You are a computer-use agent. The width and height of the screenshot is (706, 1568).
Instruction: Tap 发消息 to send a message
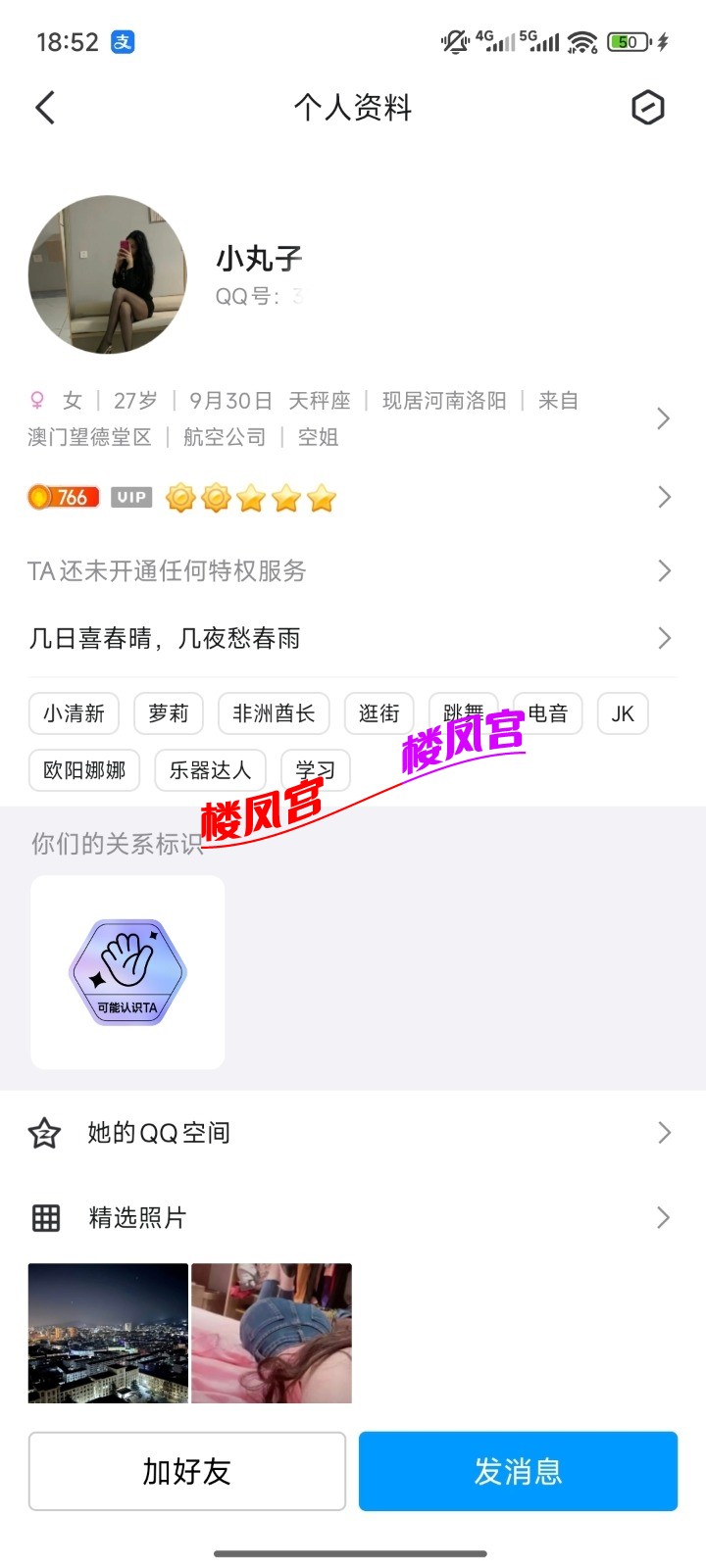click(x=518, y=1471)
